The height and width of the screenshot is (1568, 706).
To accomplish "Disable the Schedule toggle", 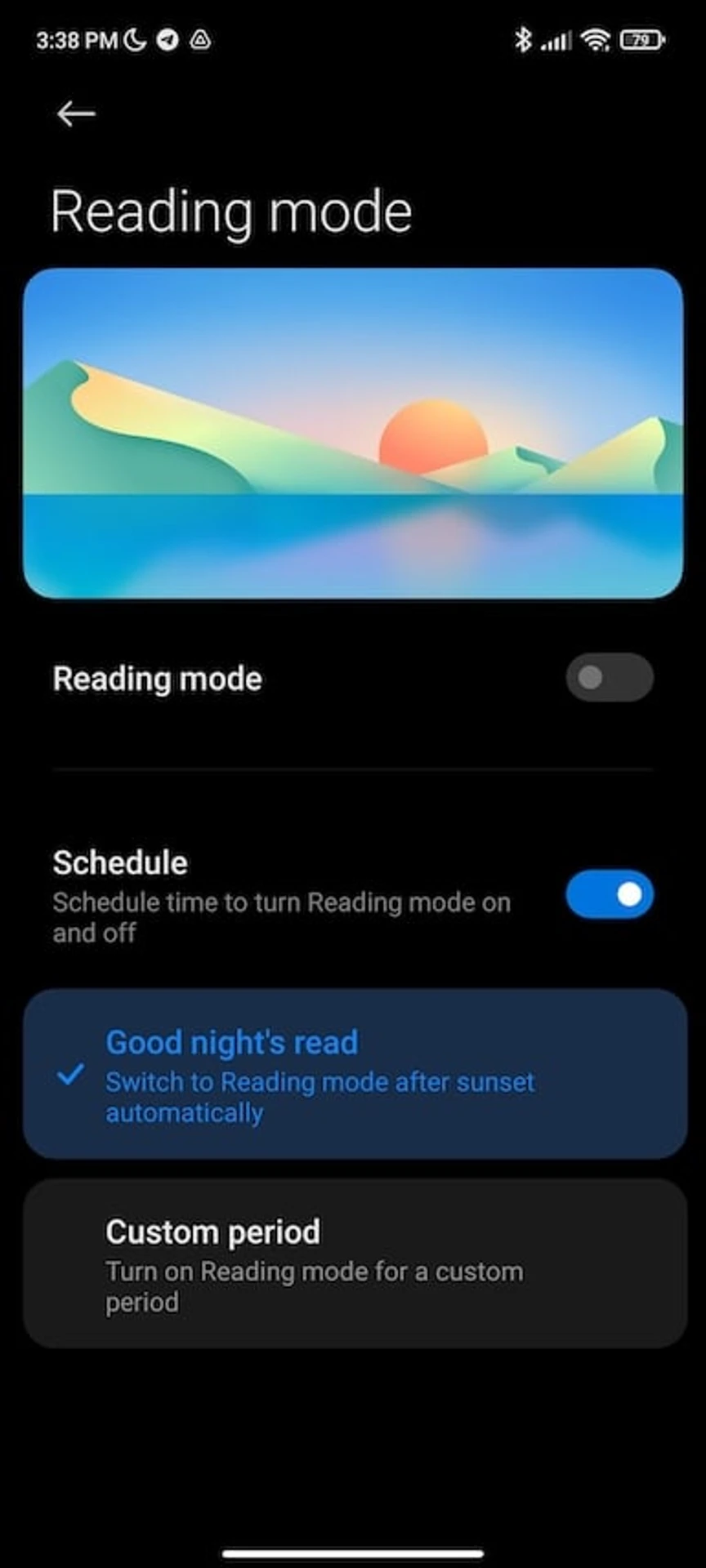I will [x=610, y=894].
